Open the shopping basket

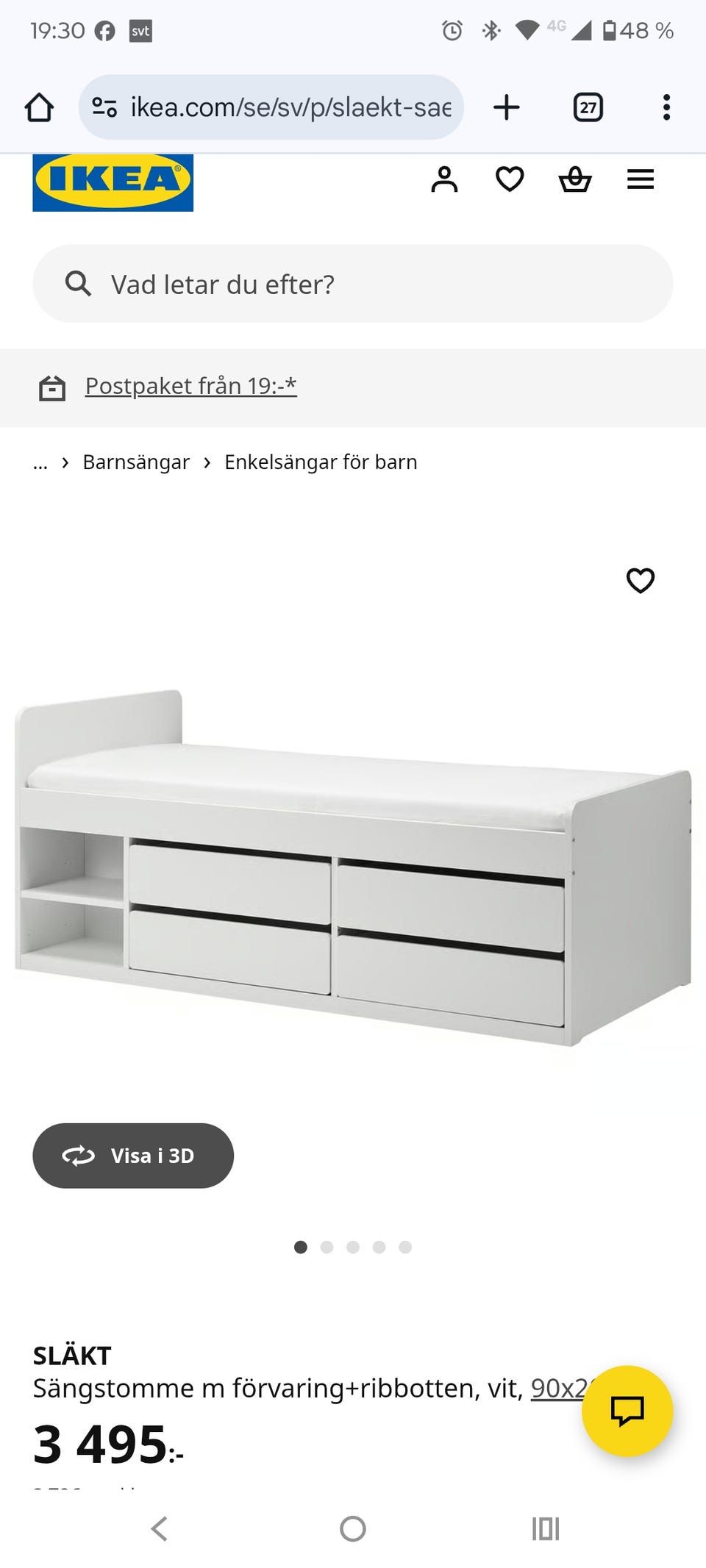click(x=576, y=179)
